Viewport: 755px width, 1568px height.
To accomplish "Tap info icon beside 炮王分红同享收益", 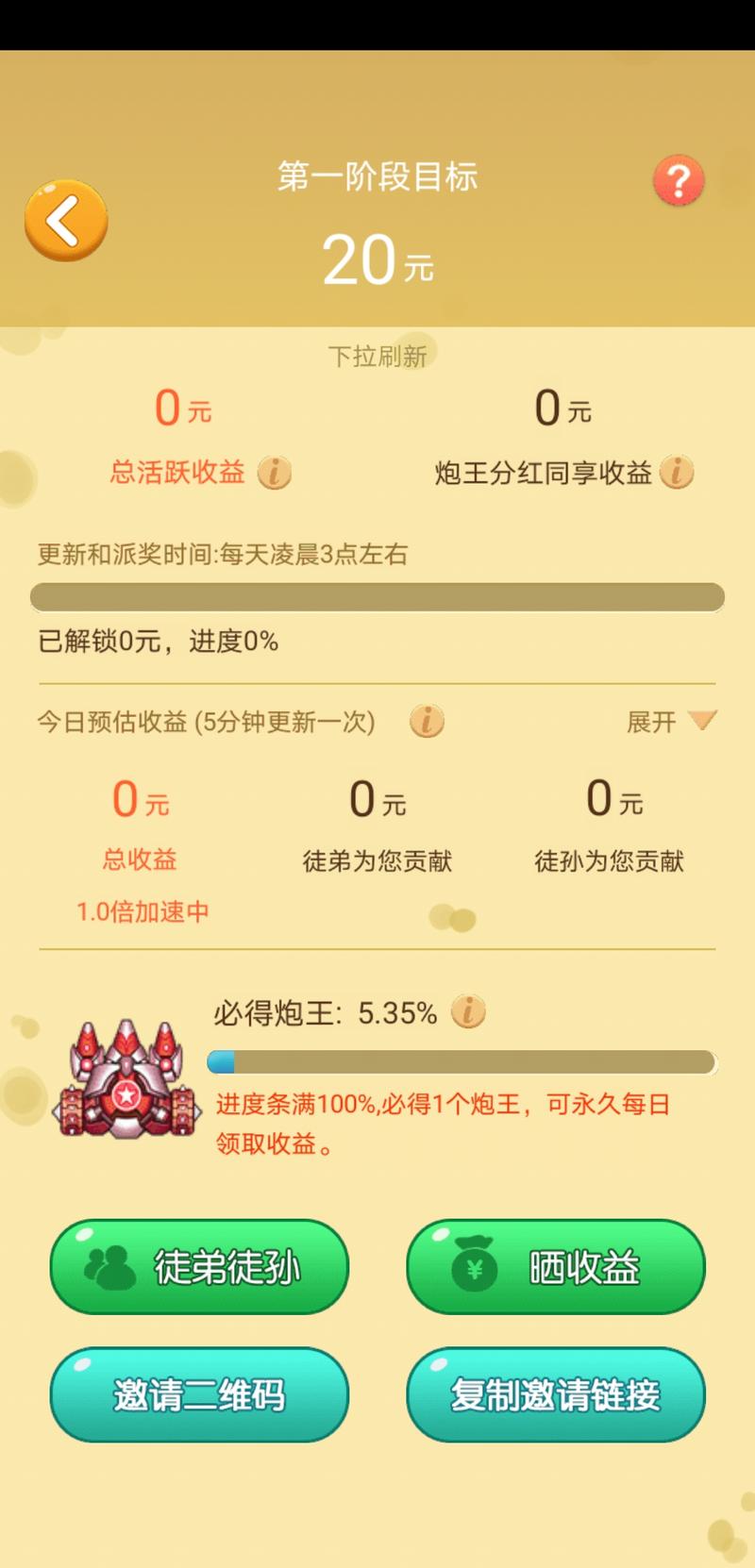I will click(677, 472).
